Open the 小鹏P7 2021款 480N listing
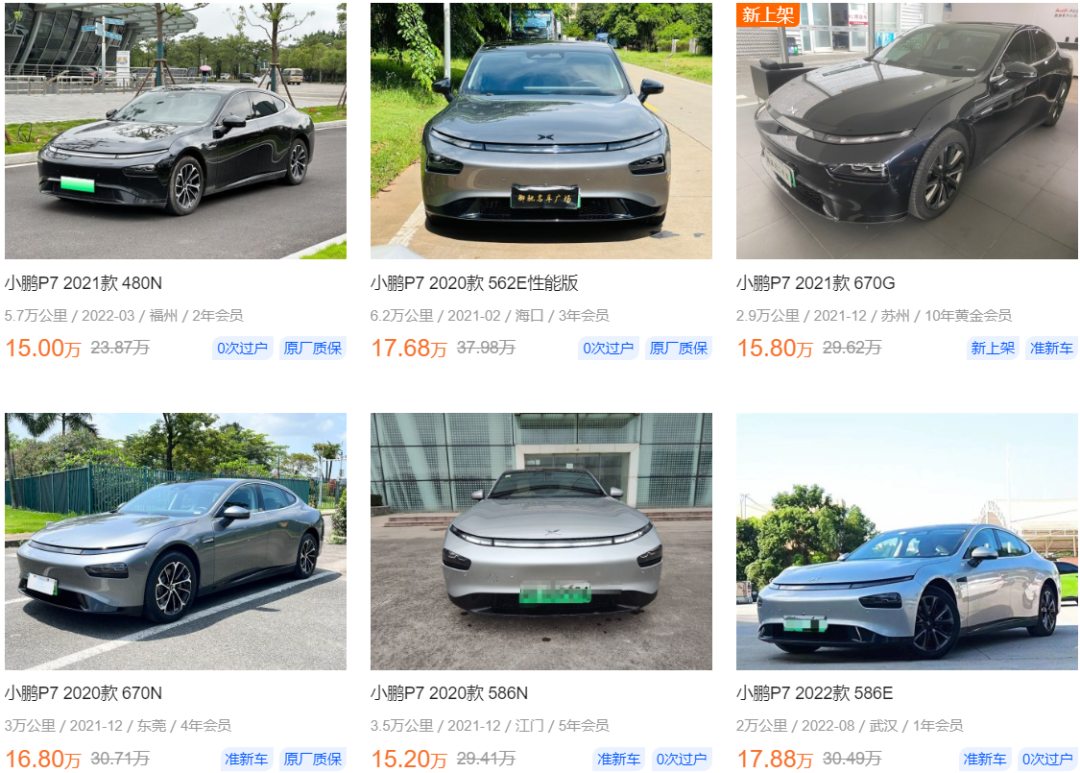Screen dimensions: 1080x773 (x=175, y=131)
